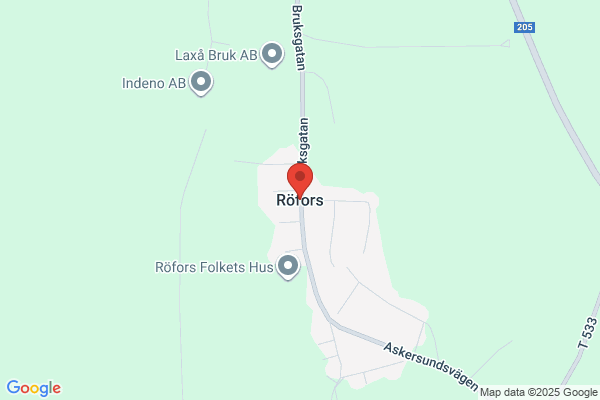Tap the red pin at Röfors
This screenshot has width=600, height=400.
(300, 180)
